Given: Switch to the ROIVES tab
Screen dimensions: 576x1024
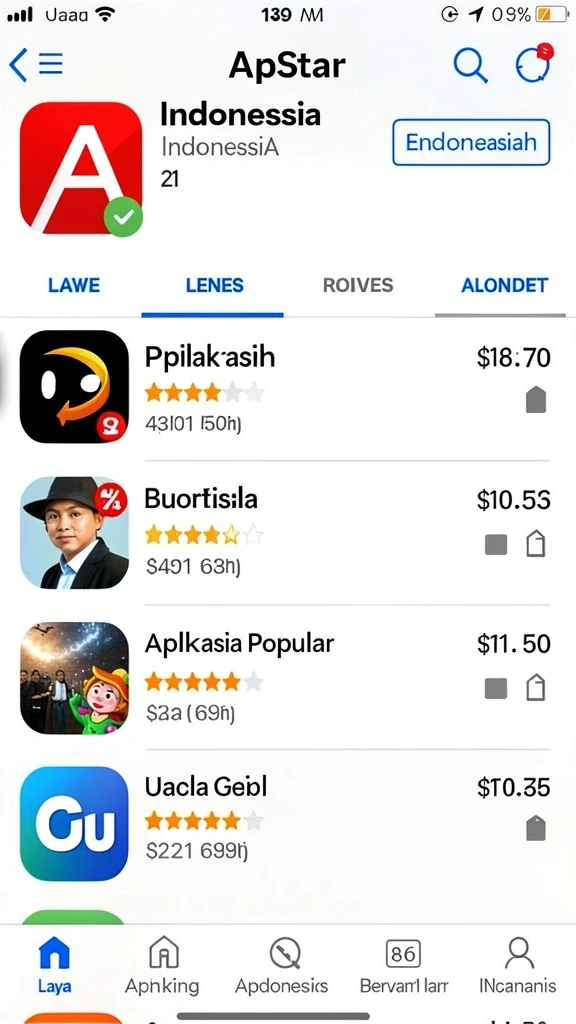Looking at the screenshot, I should point(358,285).
